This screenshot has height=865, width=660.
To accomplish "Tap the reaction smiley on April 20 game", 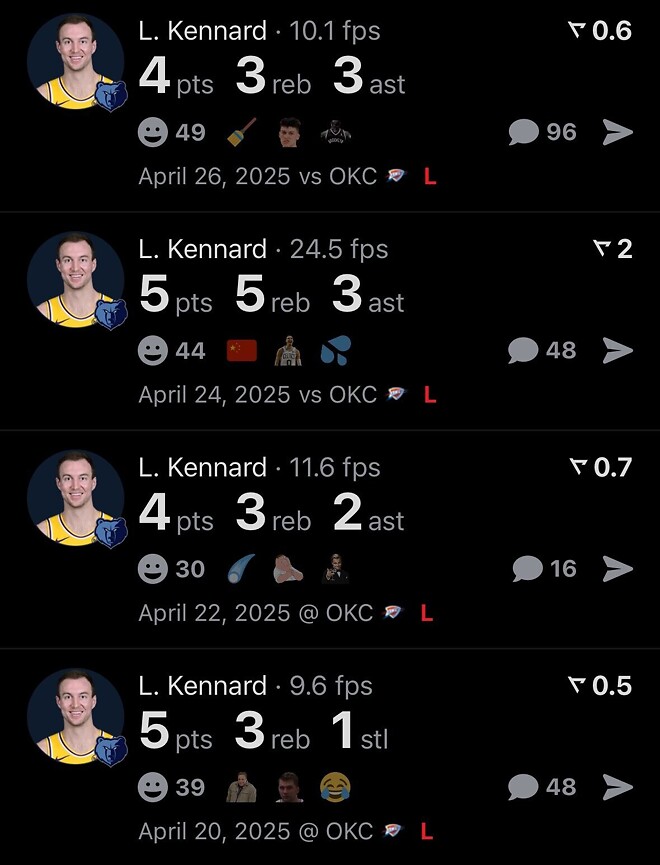I will pyautogui.click(x=153, y=787).
